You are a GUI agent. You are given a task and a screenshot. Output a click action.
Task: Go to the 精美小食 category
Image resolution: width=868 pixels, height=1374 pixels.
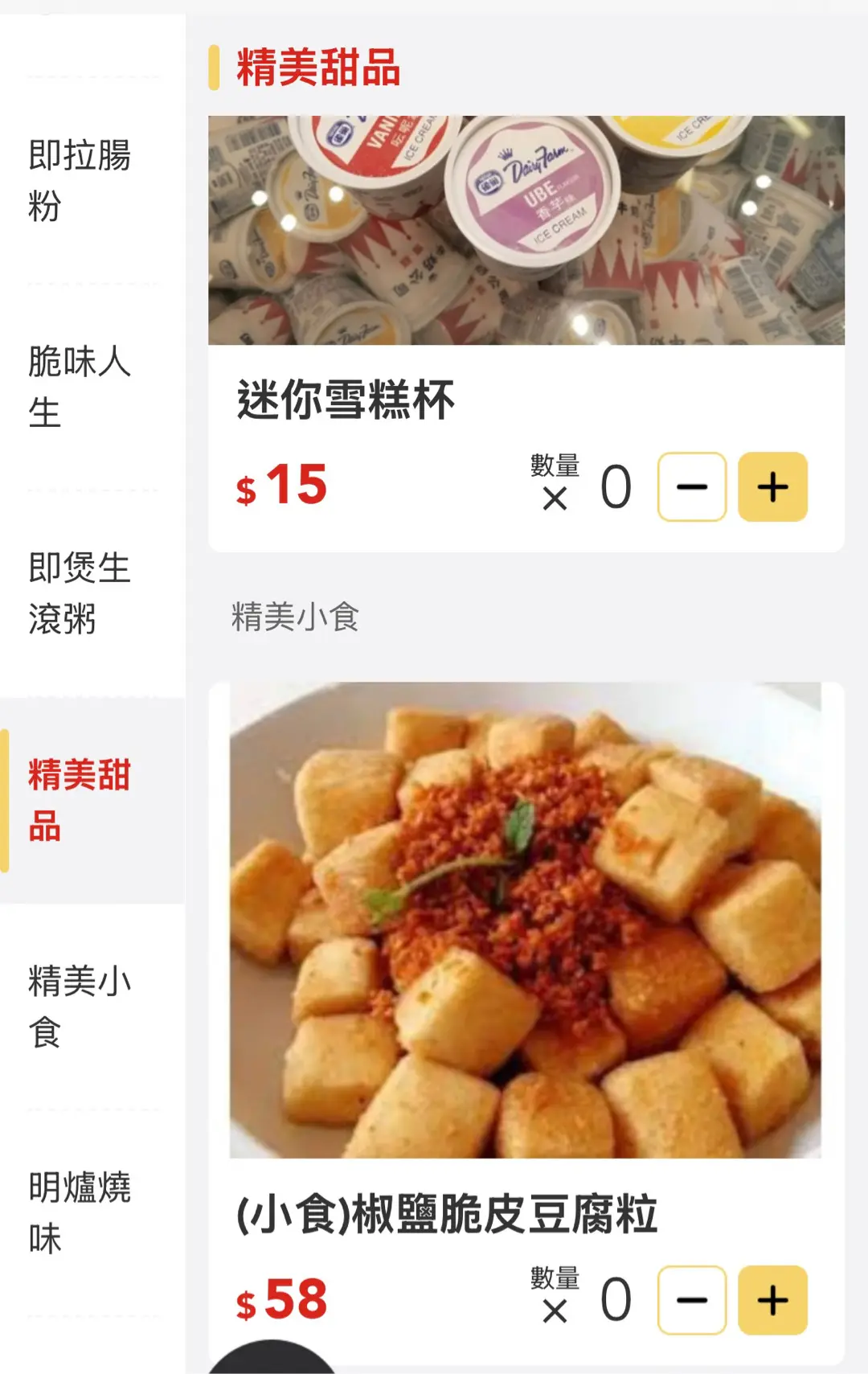coord(80,1007)
